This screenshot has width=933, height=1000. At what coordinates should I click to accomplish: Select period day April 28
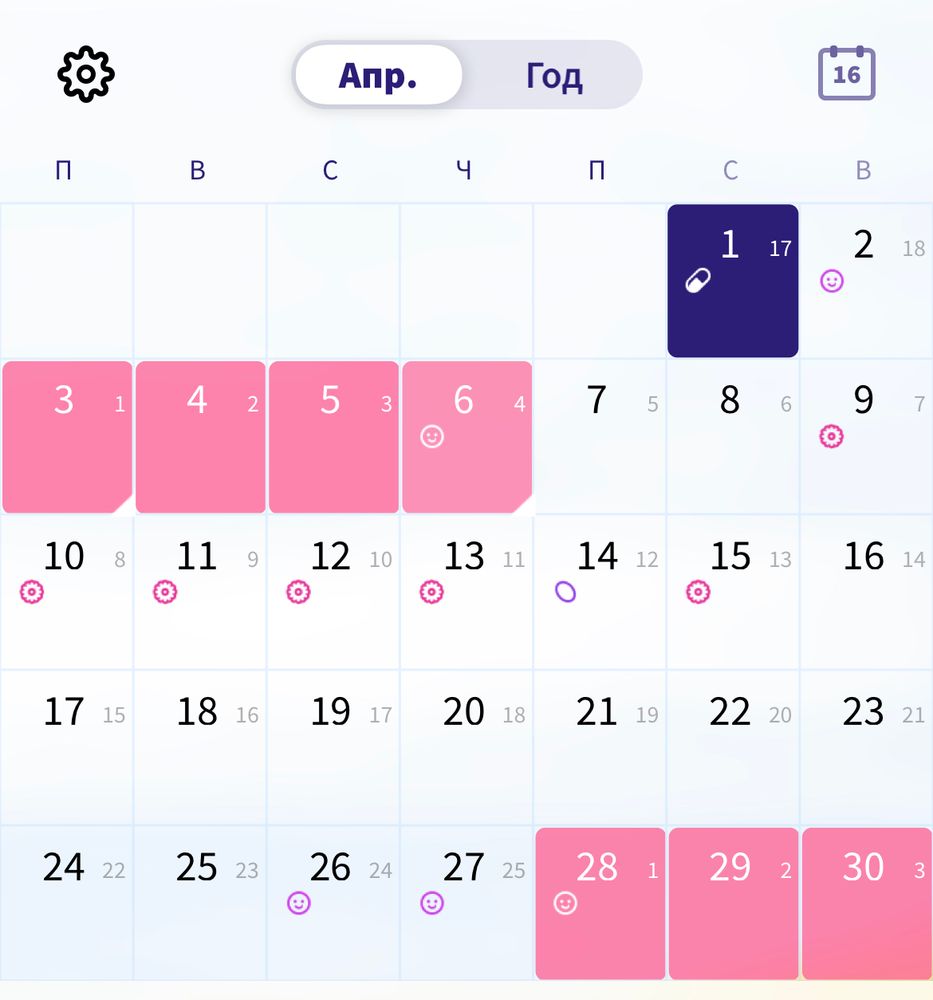(599, 903)
